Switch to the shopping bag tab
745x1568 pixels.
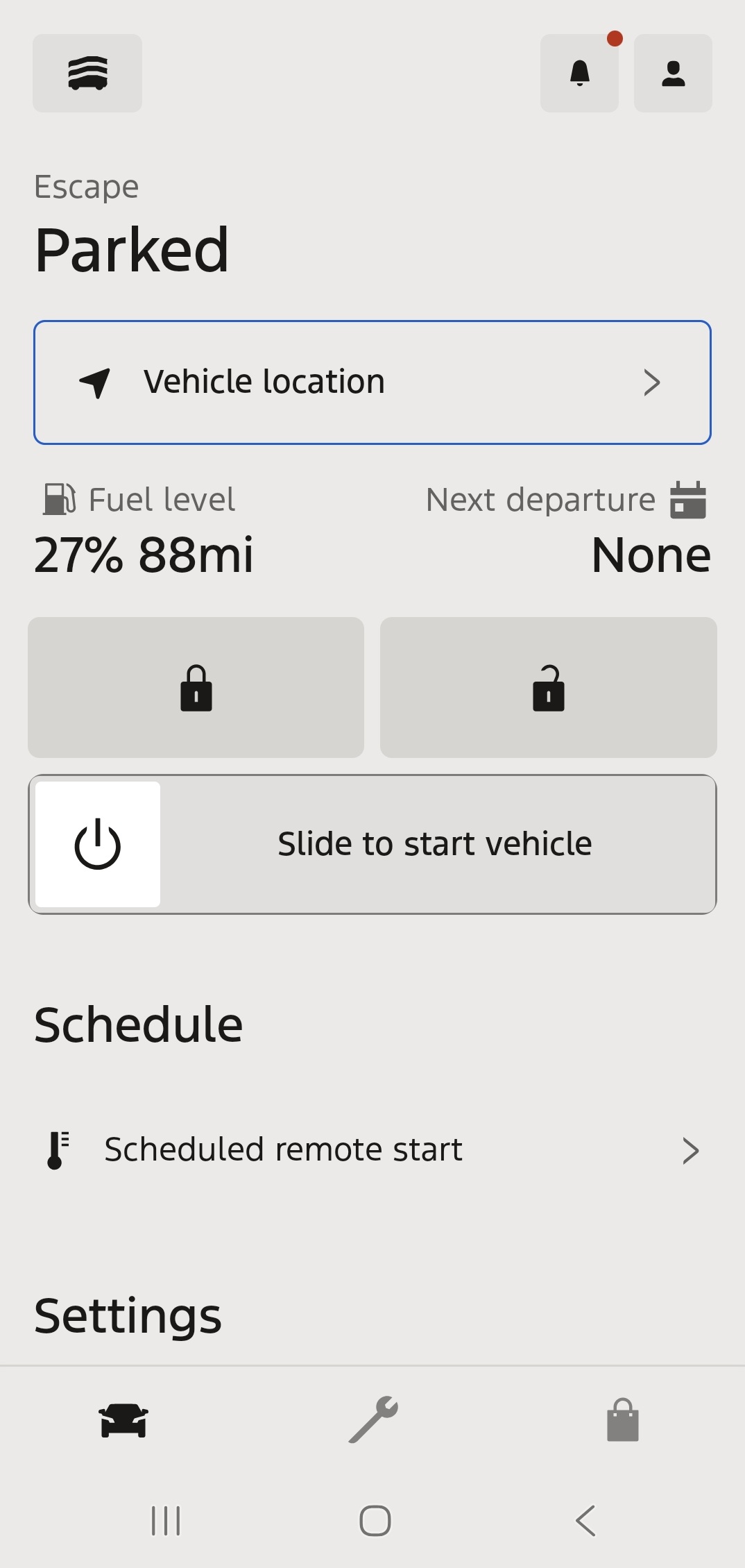[x=622, y=1419]
